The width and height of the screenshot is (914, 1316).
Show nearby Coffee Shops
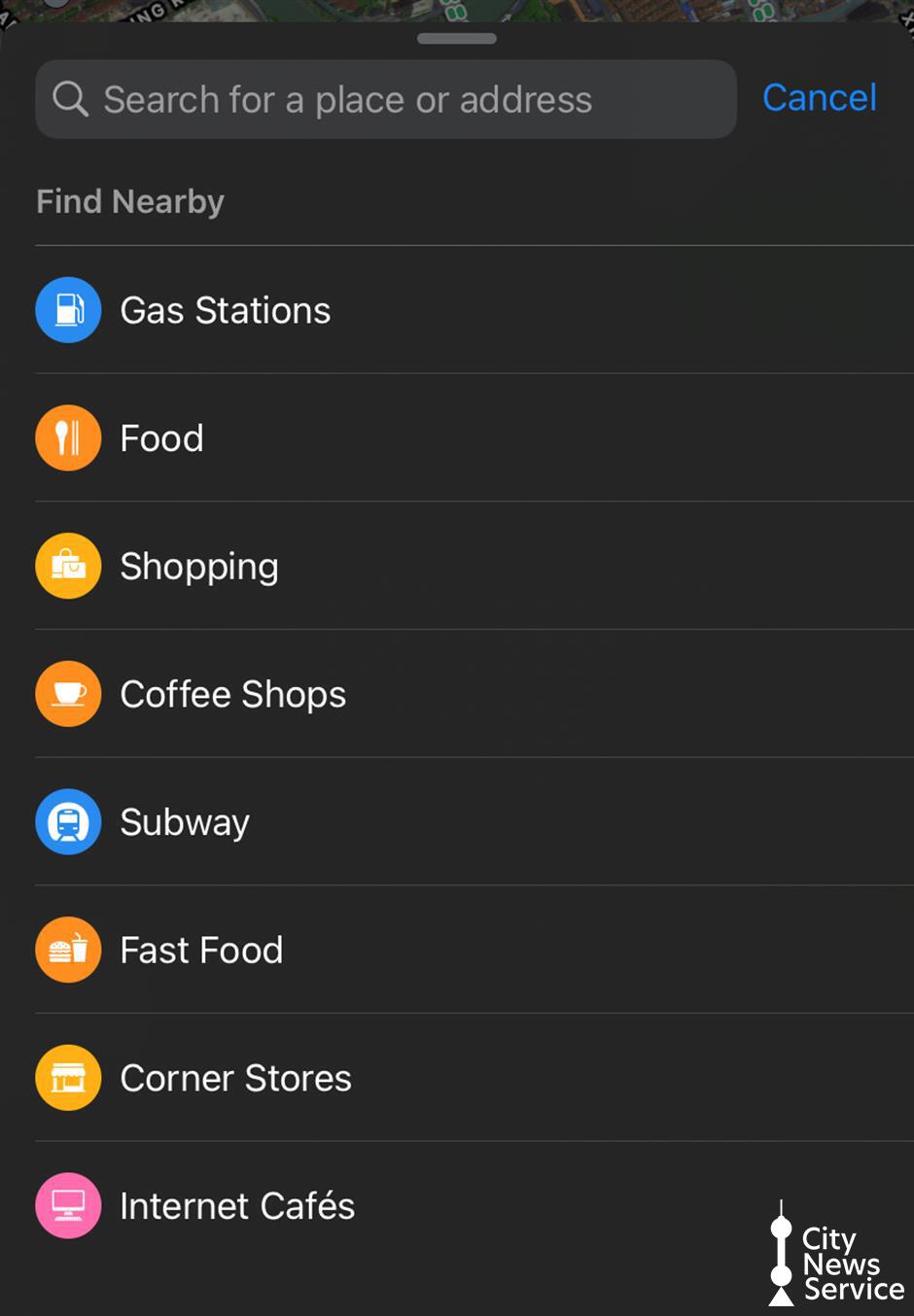(232, 694)
